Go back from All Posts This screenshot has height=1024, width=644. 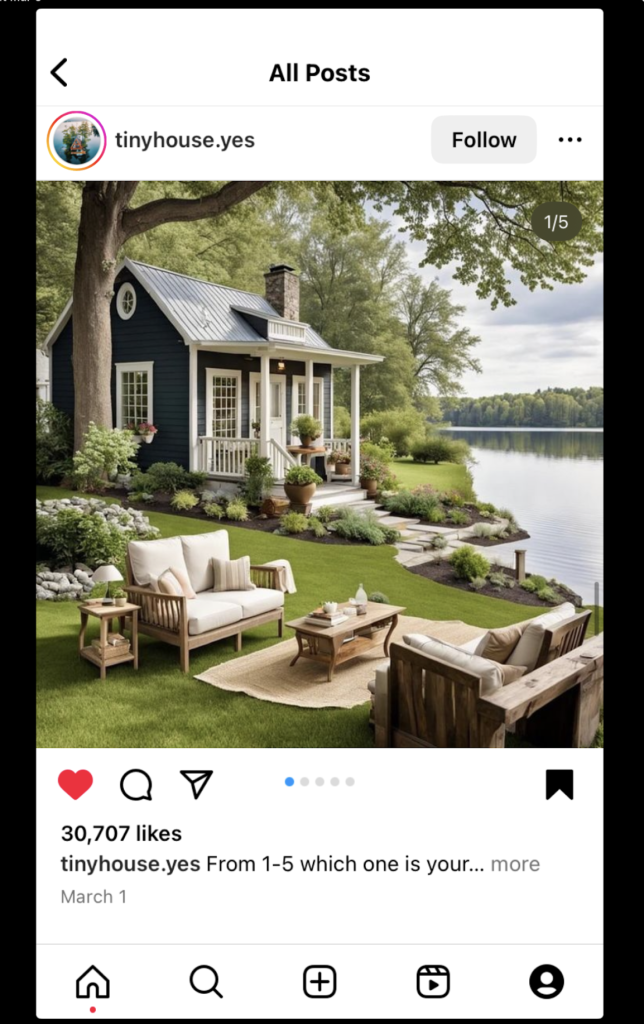point(59,72)
